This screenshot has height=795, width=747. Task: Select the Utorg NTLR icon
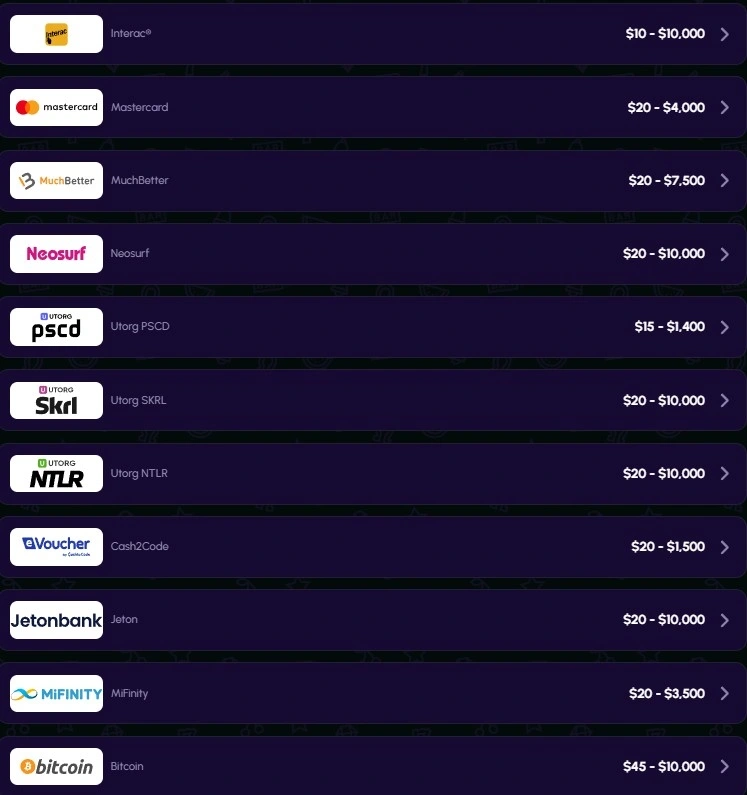click(x=56, y=473)
